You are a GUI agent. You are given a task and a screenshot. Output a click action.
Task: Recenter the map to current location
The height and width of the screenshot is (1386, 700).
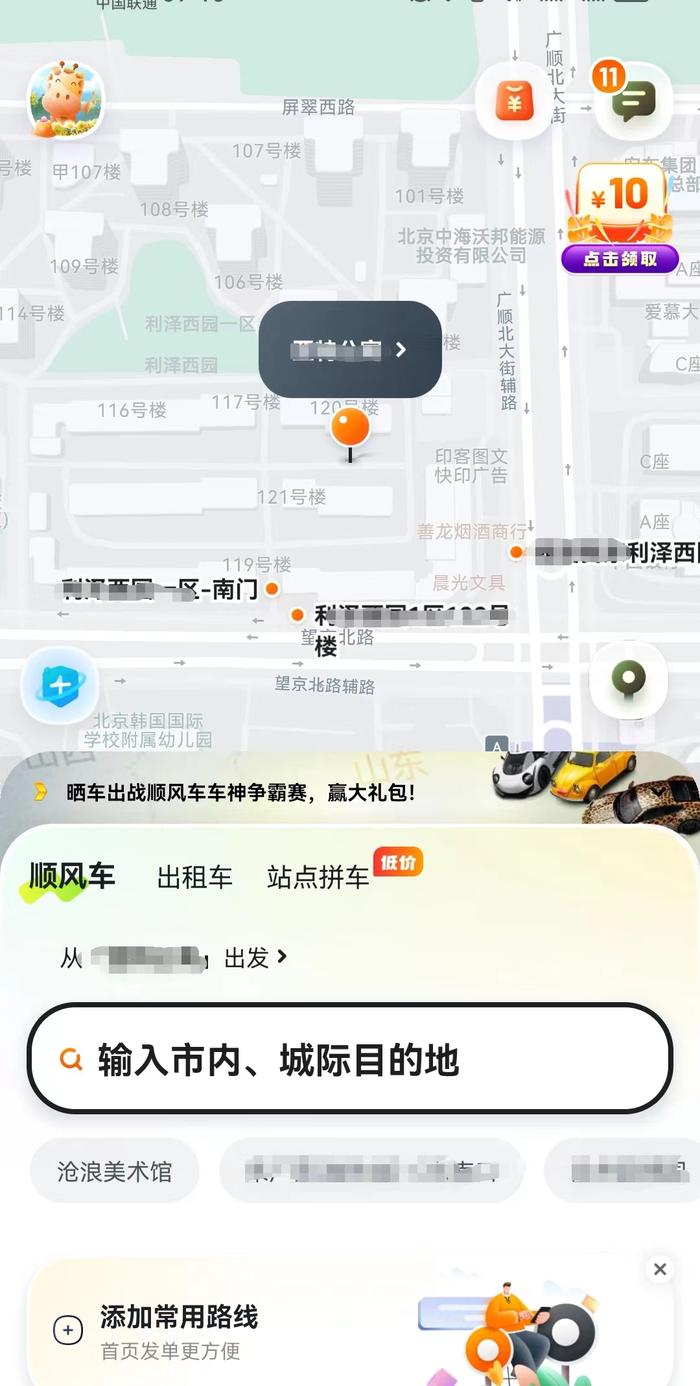pyautogui.click(x=628, y=681)
